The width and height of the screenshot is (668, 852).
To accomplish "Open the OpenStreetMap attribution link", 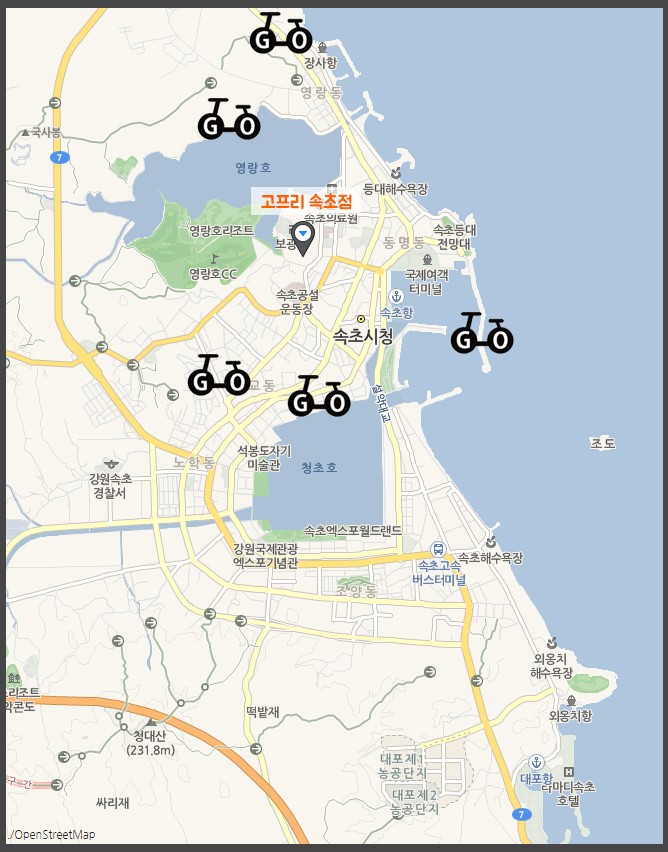I will (53, 834).
